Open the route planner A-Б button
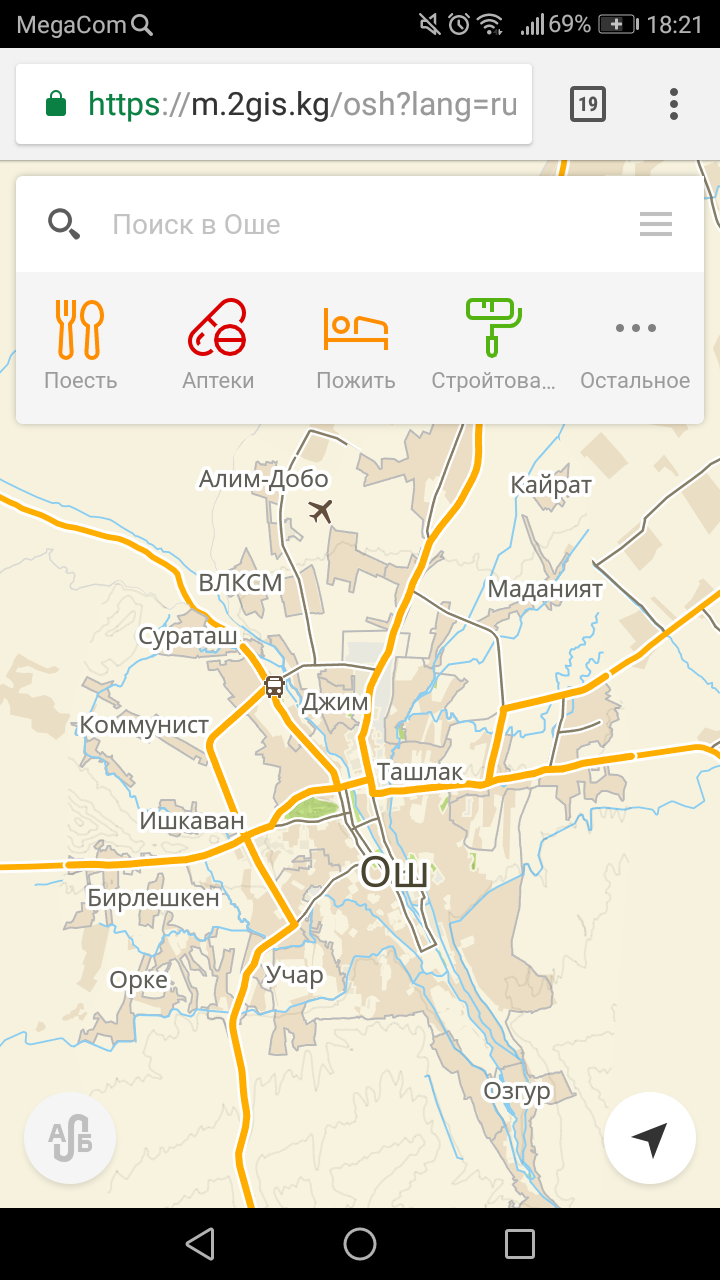Viewport: 720px width, 1280px height. (70, 1138)
